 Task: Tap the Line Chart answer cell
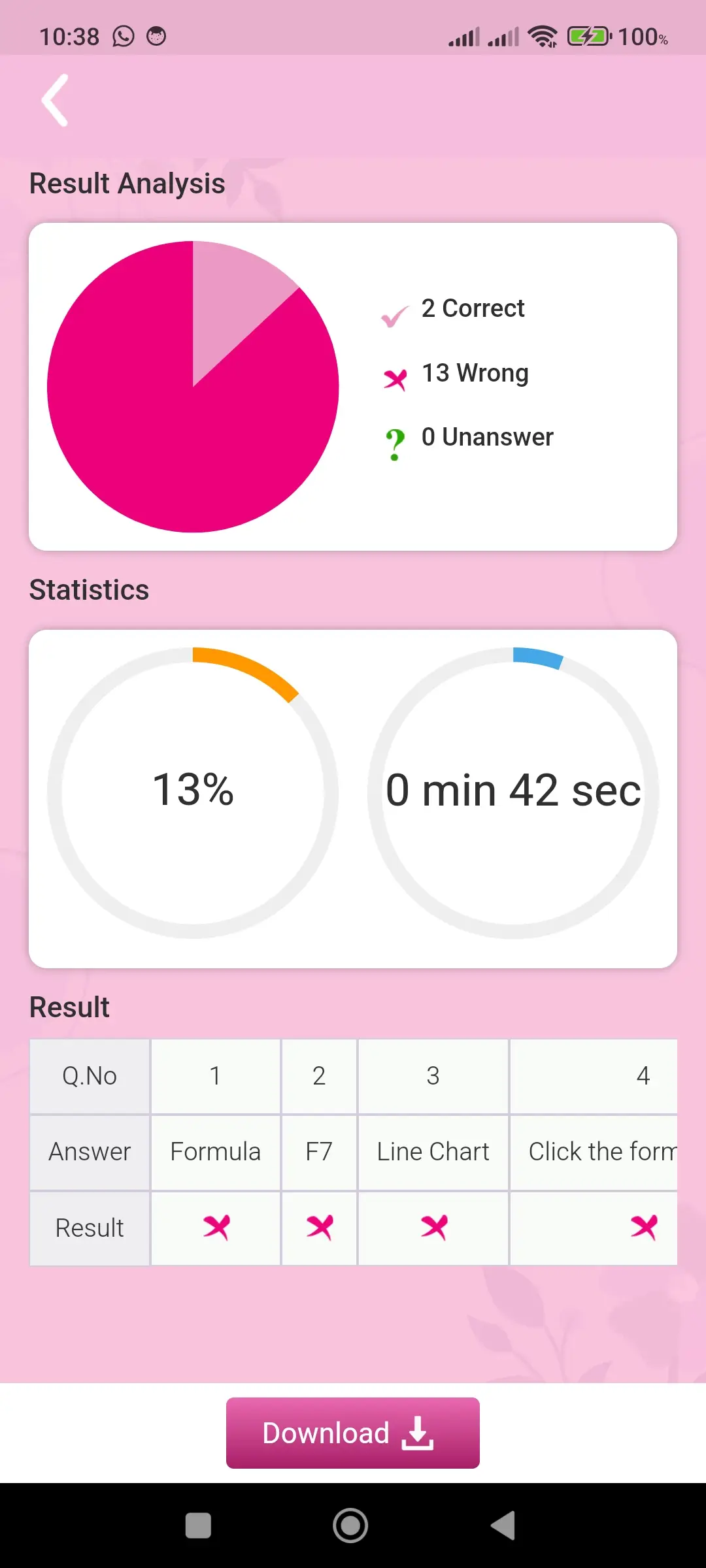tap(433, 1151)
